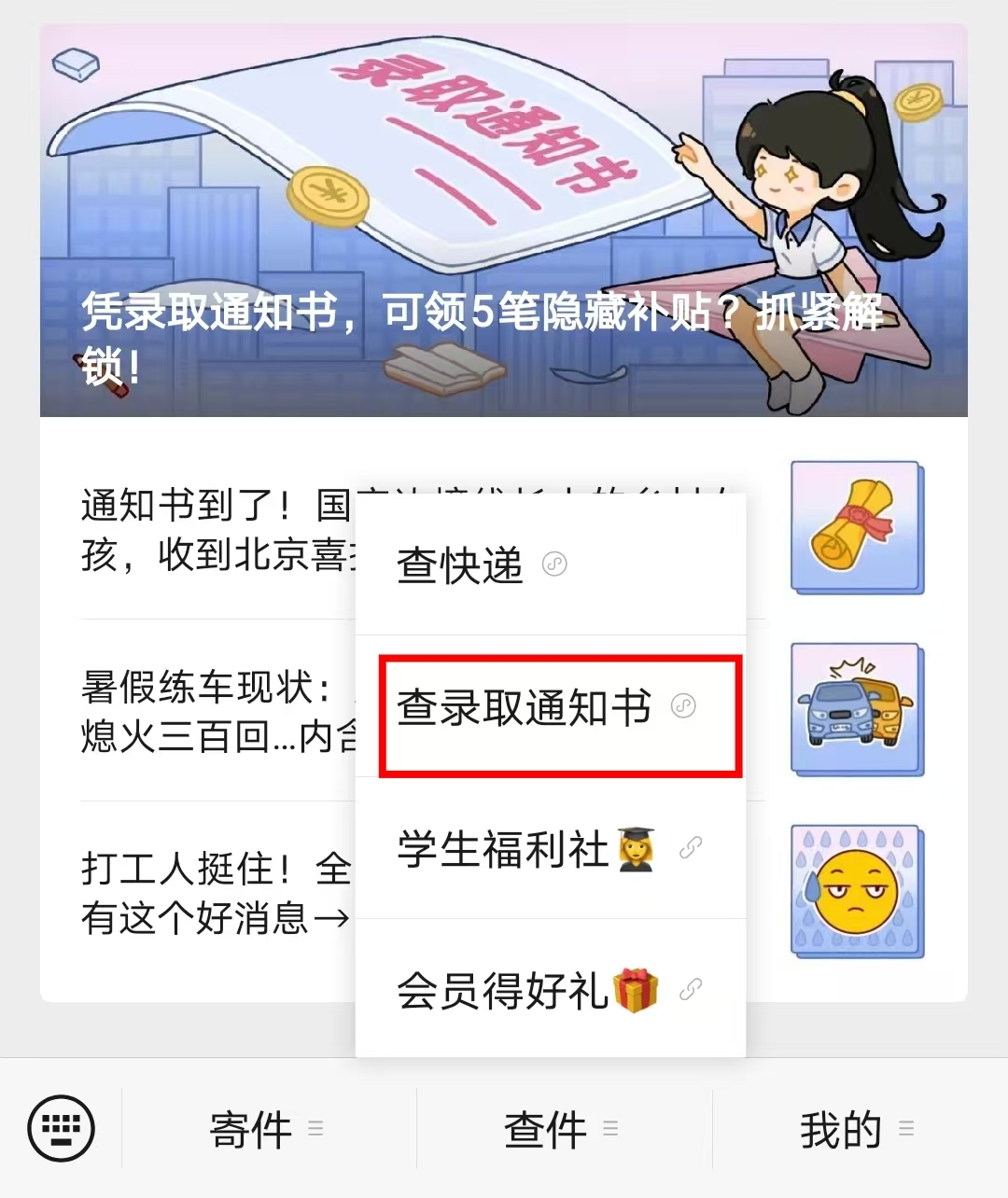The height and width of the screenshot is (1198, 1008).
Task: Select 查录取通知书 from the popup menu
Action: [551, 709]
